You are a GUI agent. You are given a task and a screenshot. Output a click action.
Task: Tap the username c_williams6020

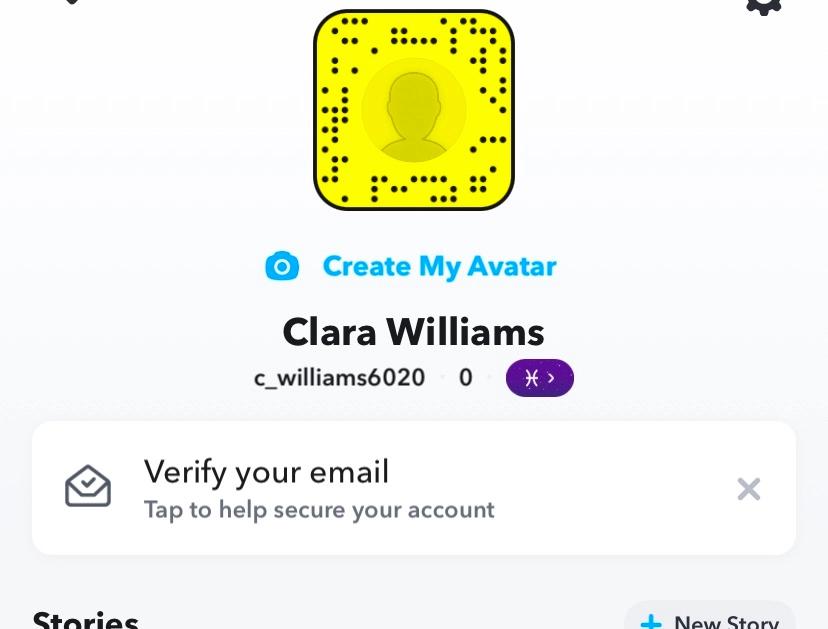(x=339, y=378)
